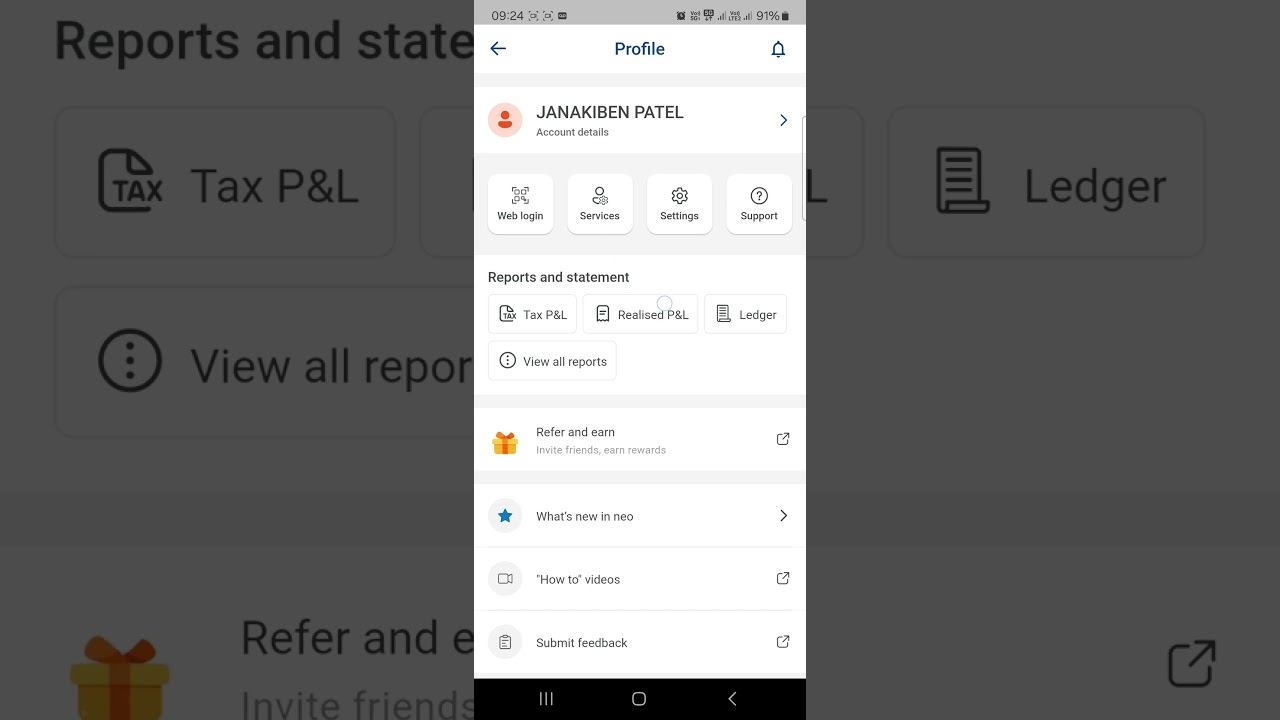Open the notifications bell

778,49
